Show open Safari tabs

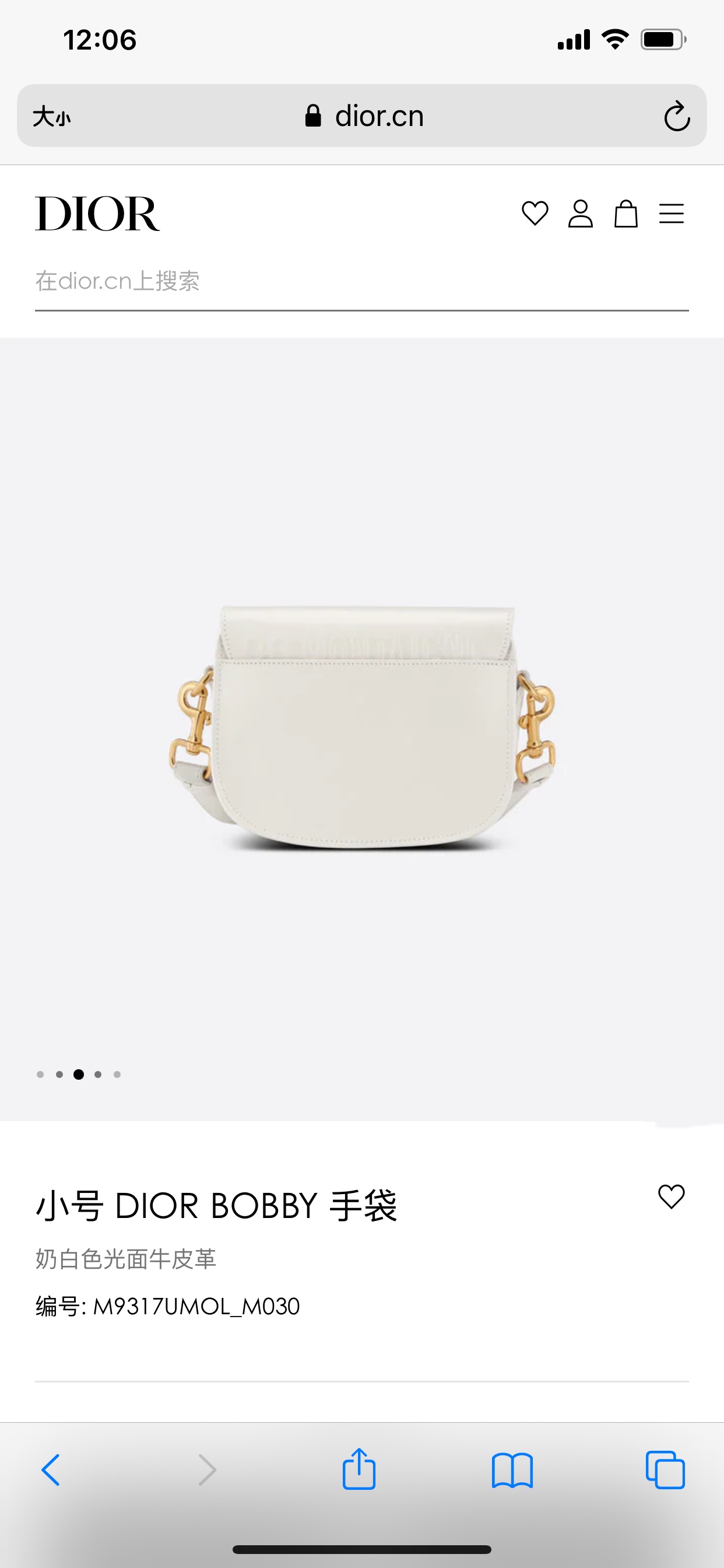tap(665, 1471)
